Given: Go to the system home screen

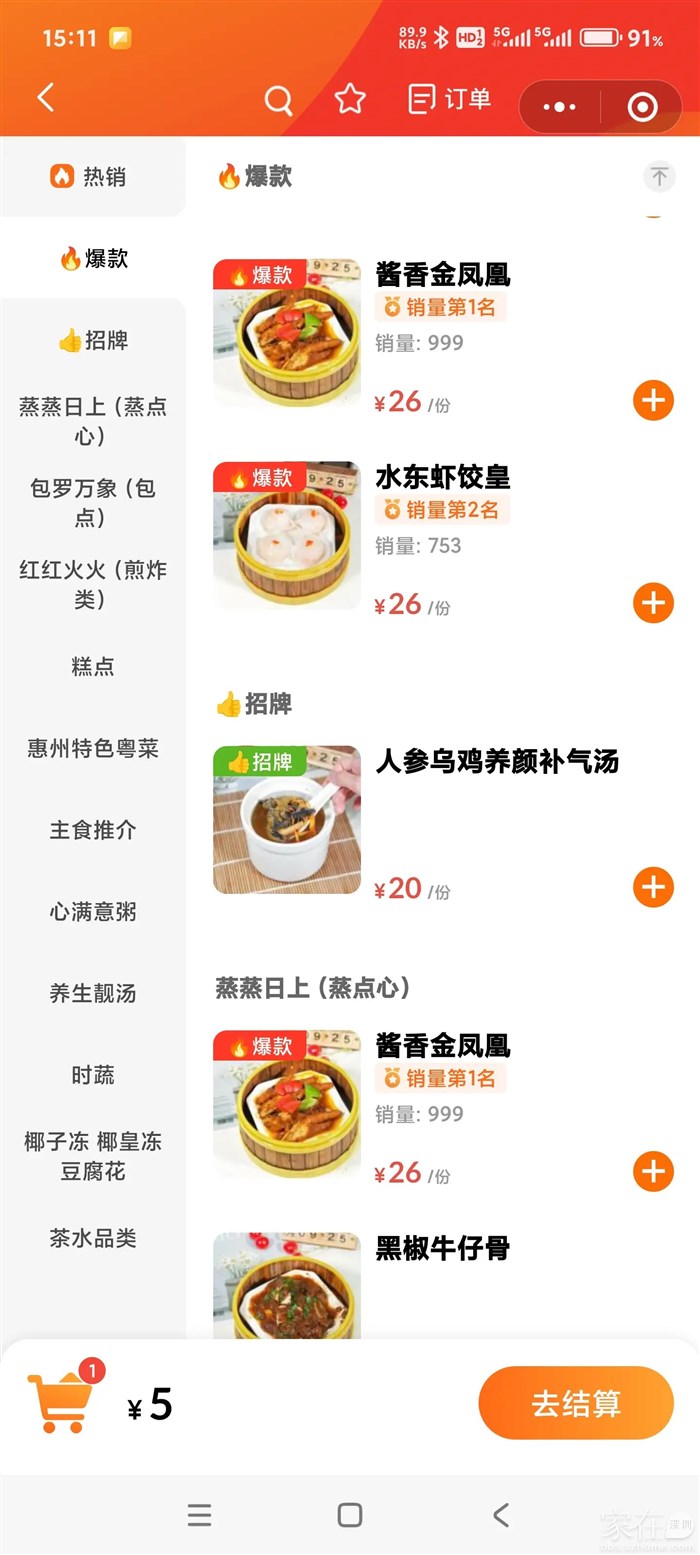Looking at the screenshot, I should point(350,1515).
